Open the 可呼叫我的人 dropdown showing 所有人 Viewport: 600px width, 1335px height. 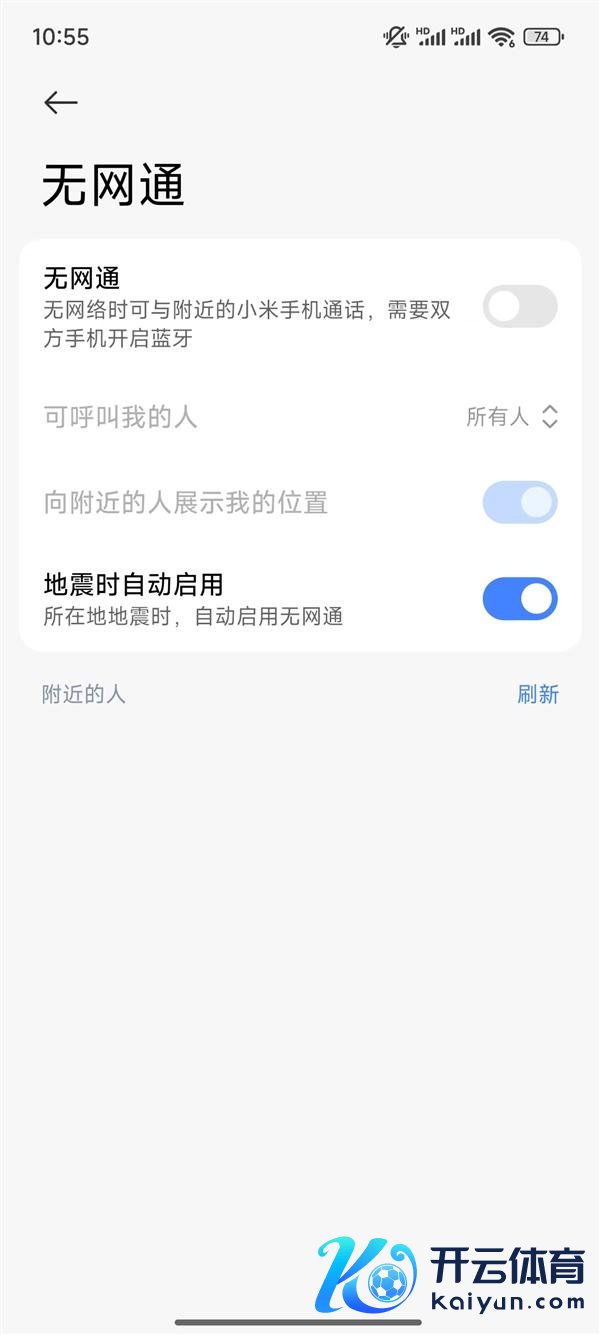click(511, 417)
